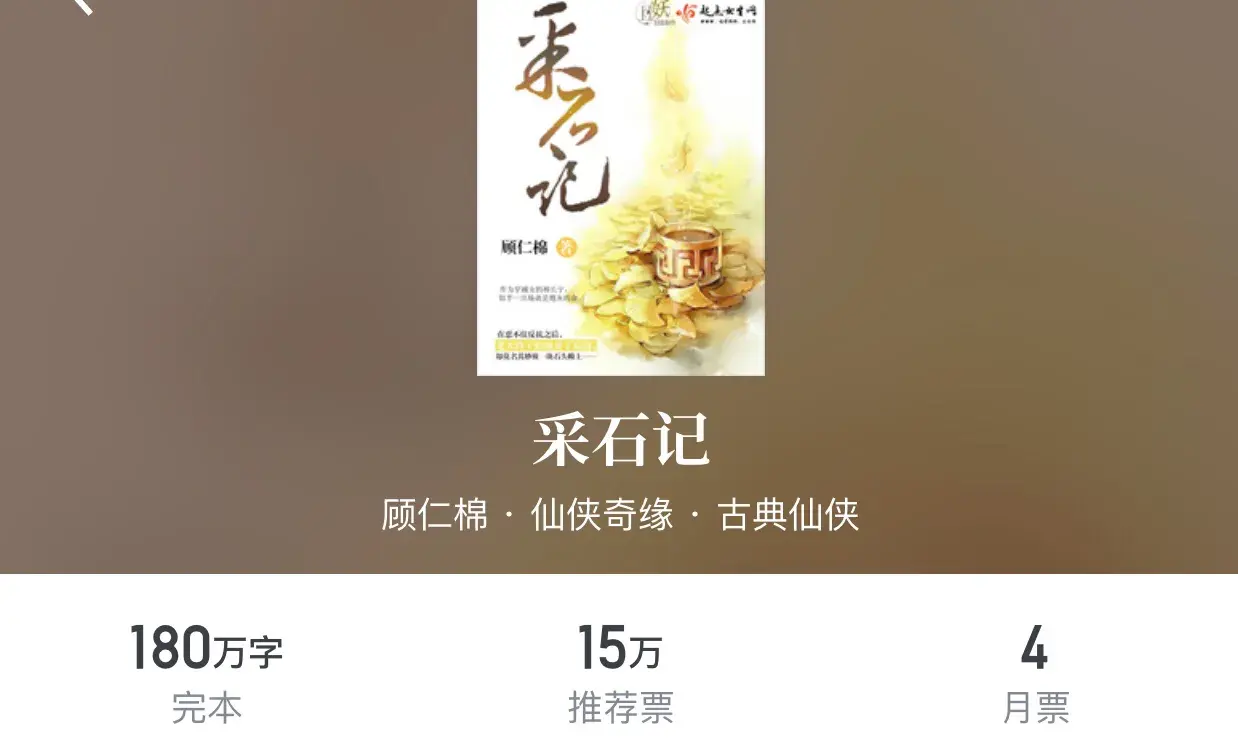Image resolution: width=1238 pixels, height=738 pixels.
Task: Open the 仙侠奇缘 category
Action: coord(602,515)
